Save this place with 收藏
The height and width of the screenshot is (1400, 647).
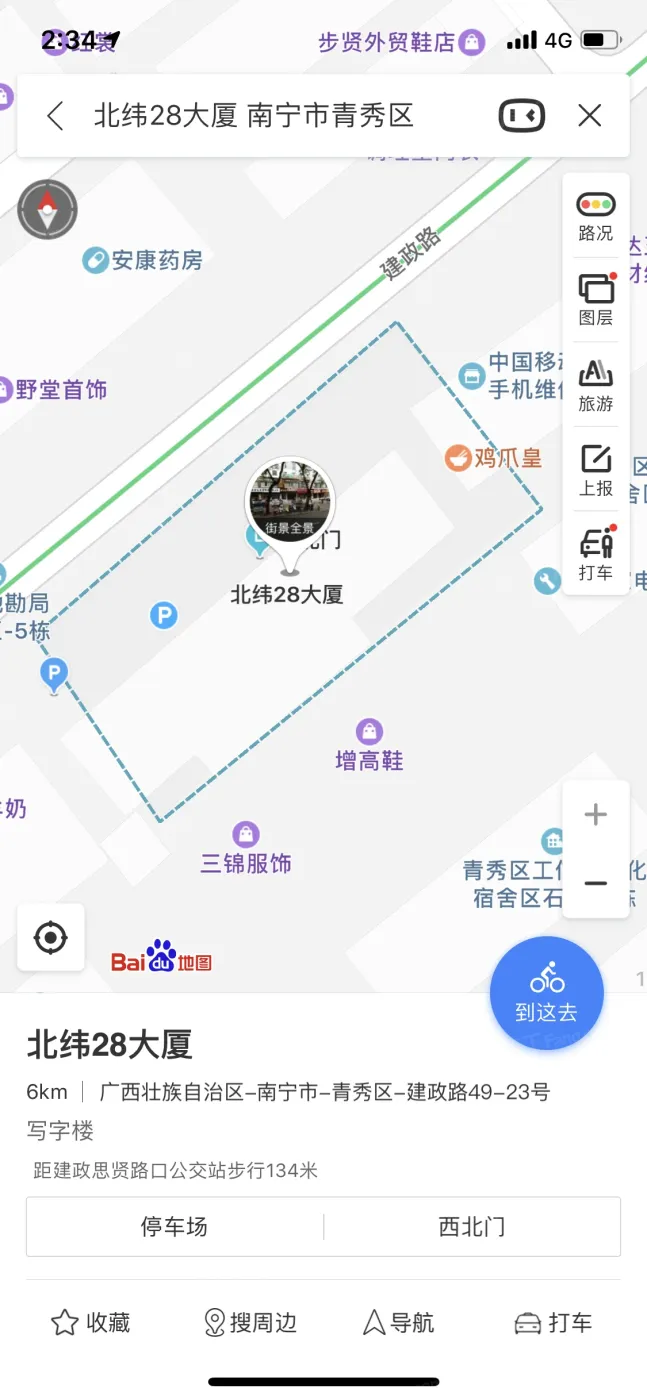coord(91,1323)
